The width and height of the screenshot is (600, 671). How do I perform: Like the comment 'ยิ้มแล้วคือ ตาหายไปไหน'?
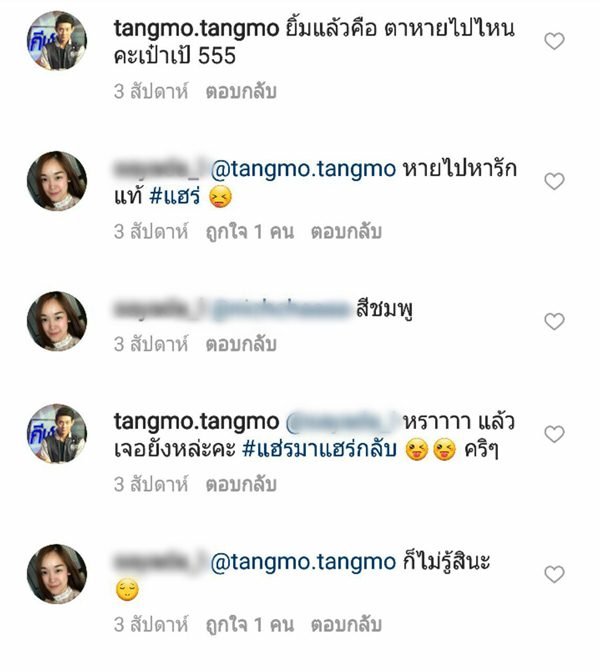pyautogui.click(x=553, y=42)
